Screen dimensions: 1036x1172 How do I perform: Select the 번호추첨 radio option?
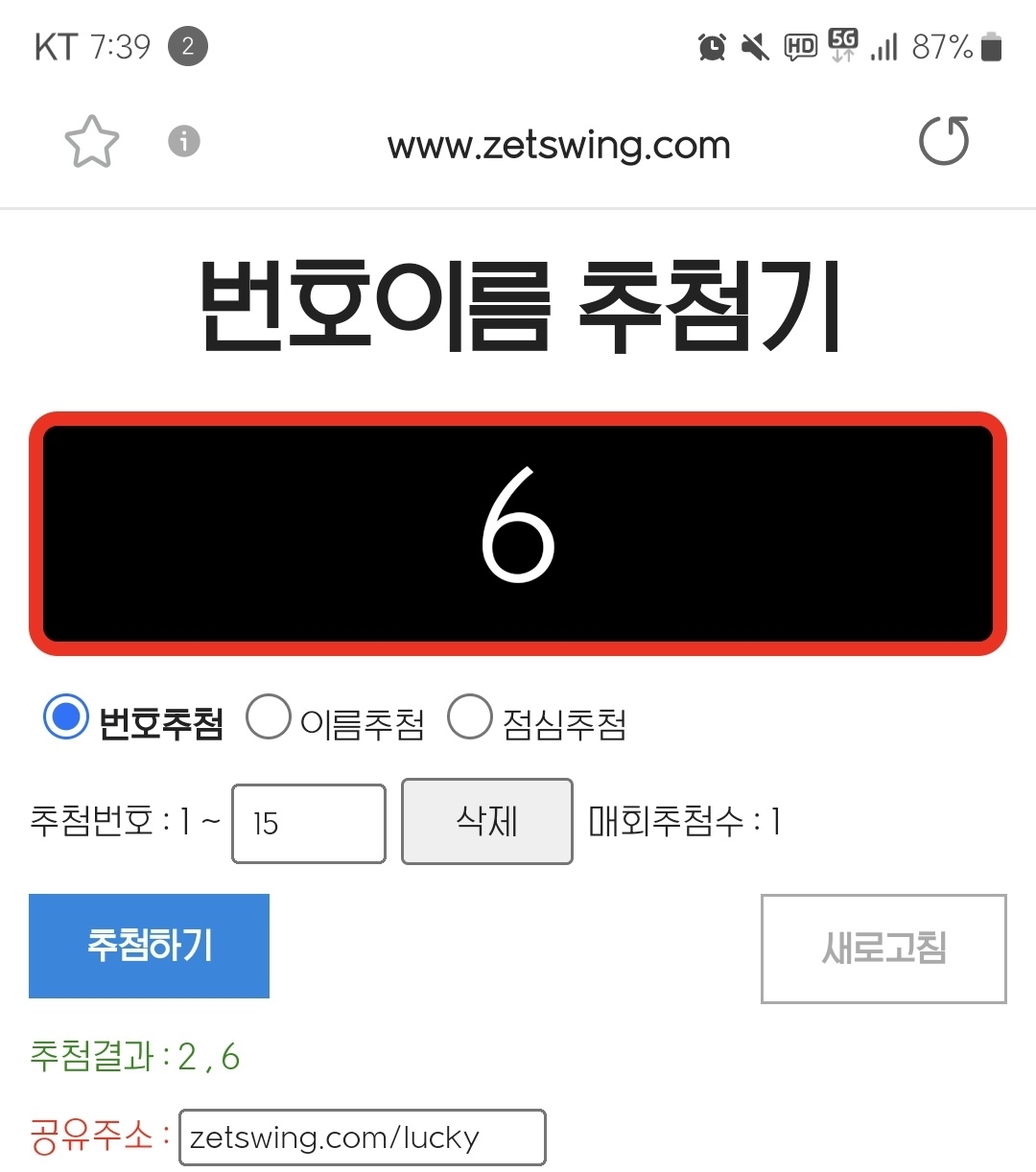[66, 718]
